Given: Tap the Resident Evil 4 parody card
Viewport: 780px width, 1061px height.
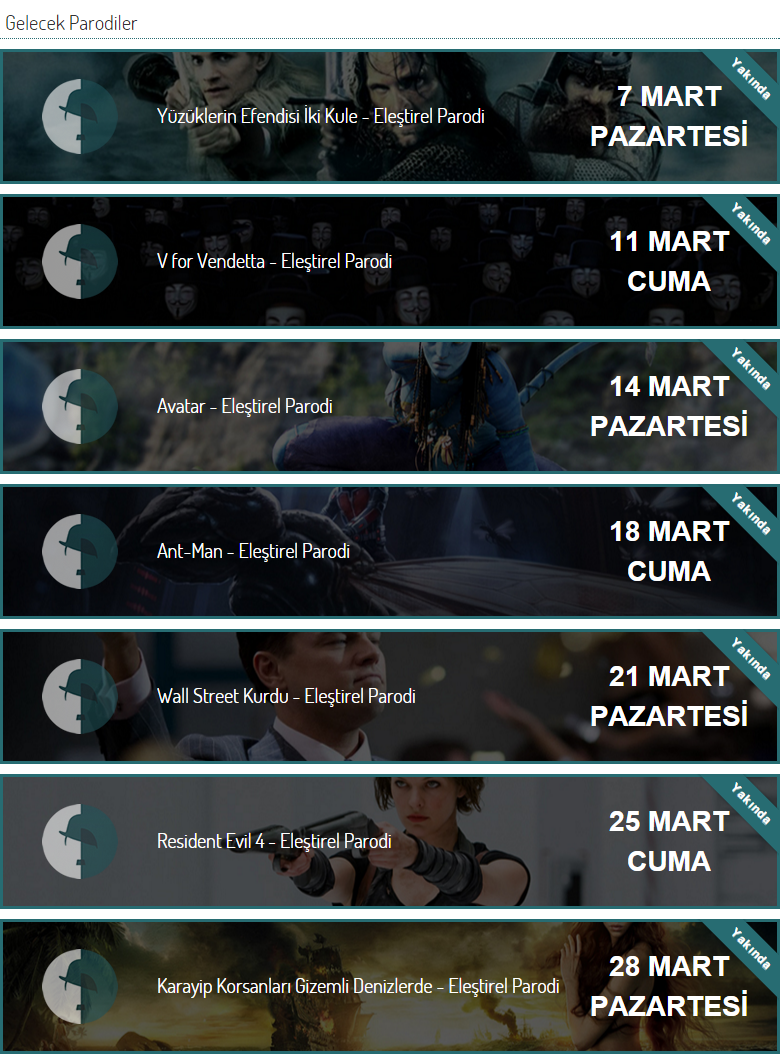Looking at the screenshot, I should tap(274, 842).
